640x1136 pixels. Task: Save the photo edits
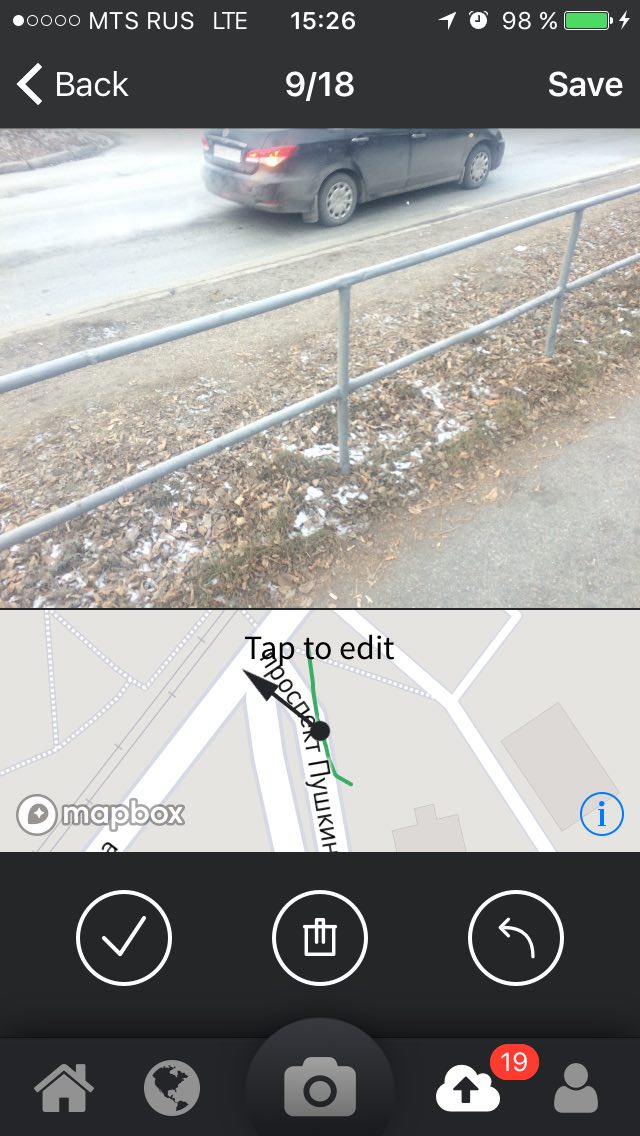pos(585,85)
